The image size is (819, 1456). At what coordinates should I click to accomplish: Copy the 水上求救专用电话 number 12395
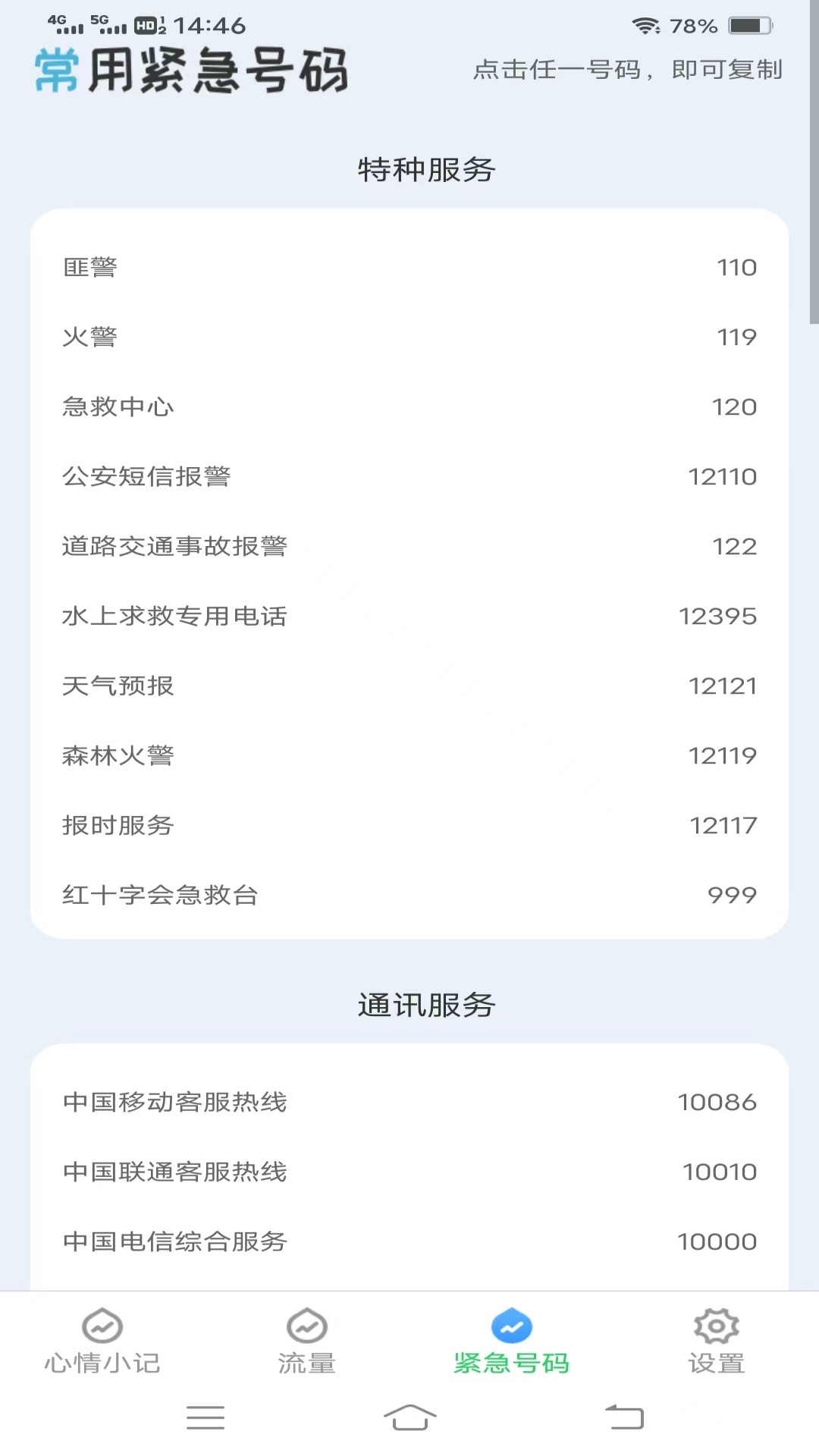tap(717, 617)
